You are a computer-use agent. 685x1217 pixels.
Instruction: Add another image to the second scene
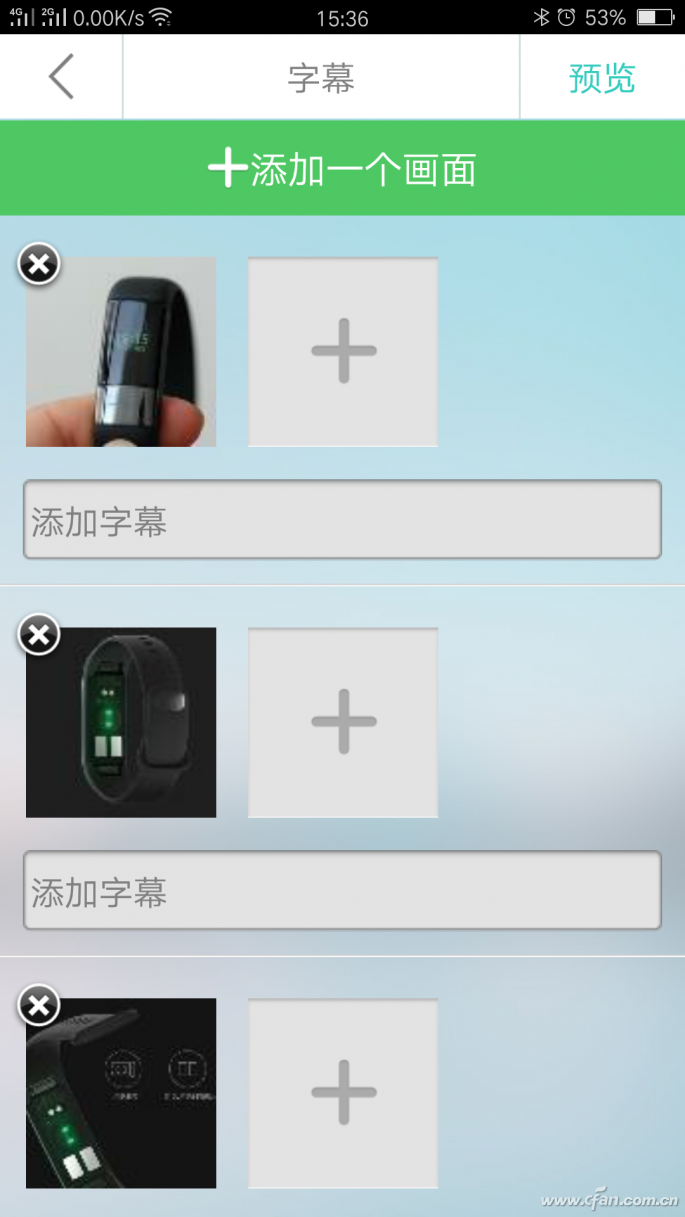pos(343,722)
